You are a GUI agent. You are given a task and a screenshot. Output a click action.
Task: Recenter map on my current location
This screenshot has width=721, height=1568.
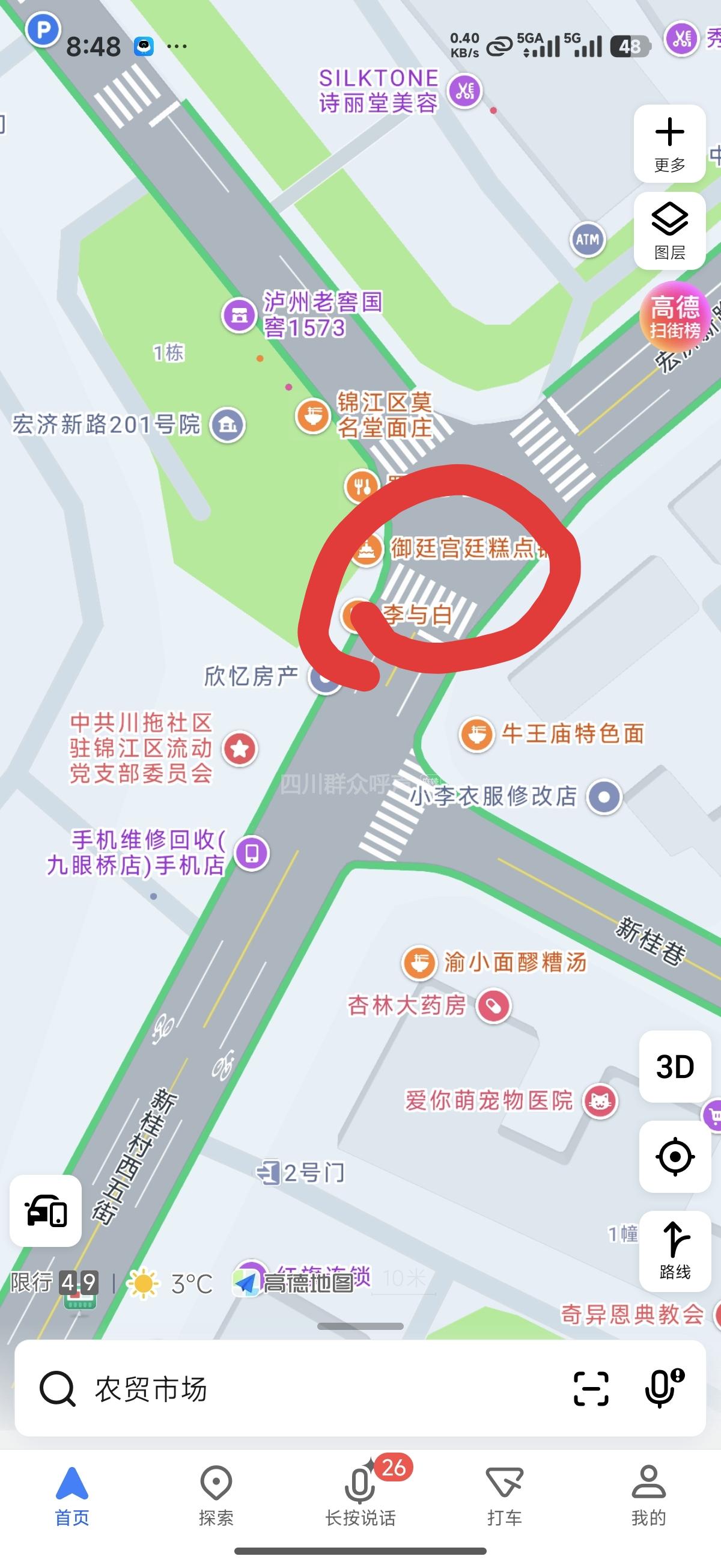tap(675, 1157)
